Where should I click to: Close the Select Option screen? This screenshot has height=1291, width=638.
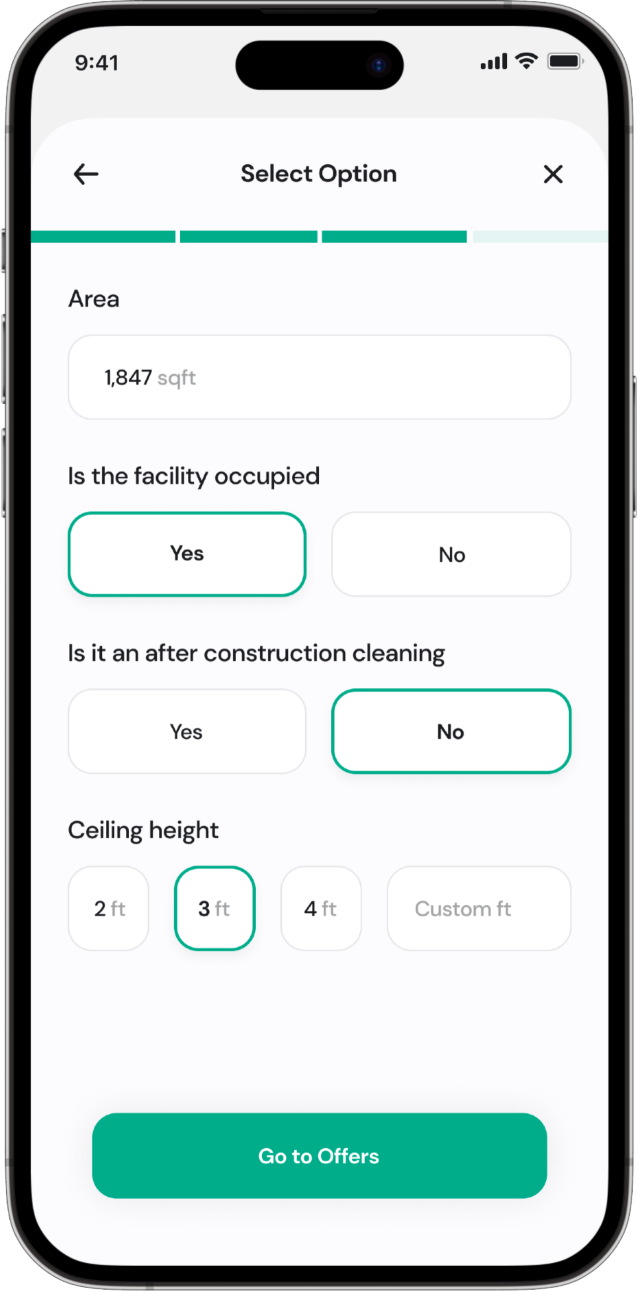[553, 174]
